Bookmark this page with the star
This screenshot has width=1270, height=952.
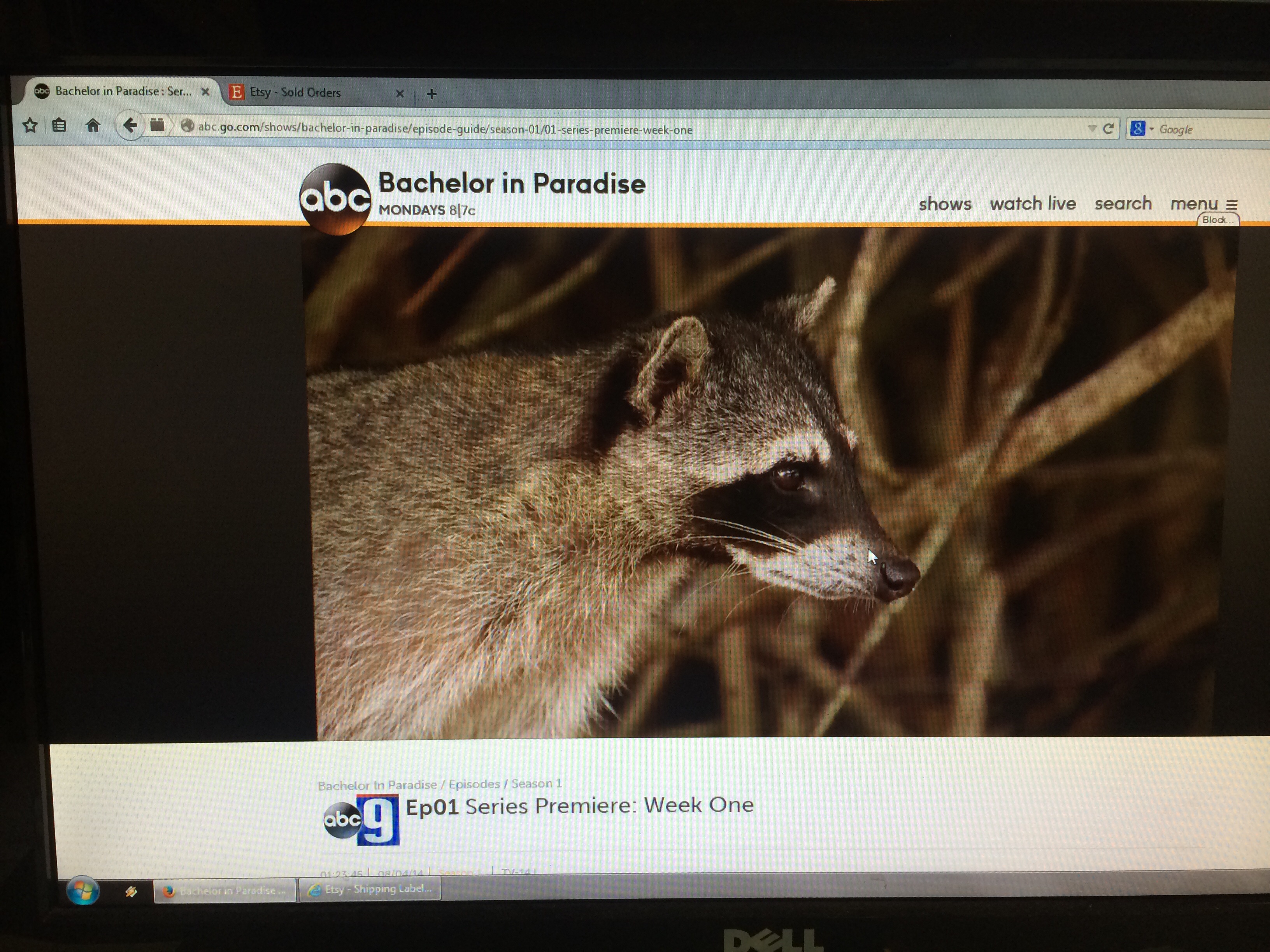[30, 125]
